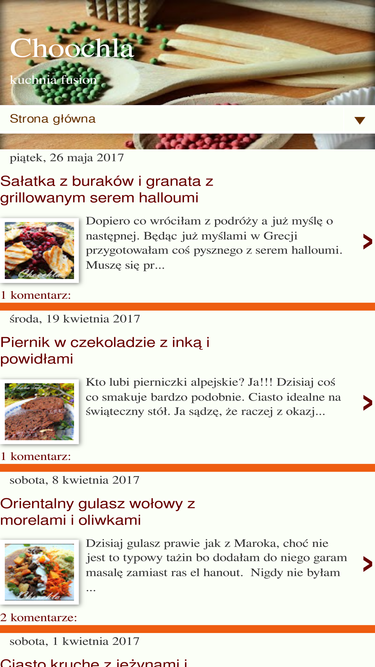This screenshot has height=667, width=375.
Task: Tap the arrow beside the gulasz excerpt
Action: coord(368,564)
